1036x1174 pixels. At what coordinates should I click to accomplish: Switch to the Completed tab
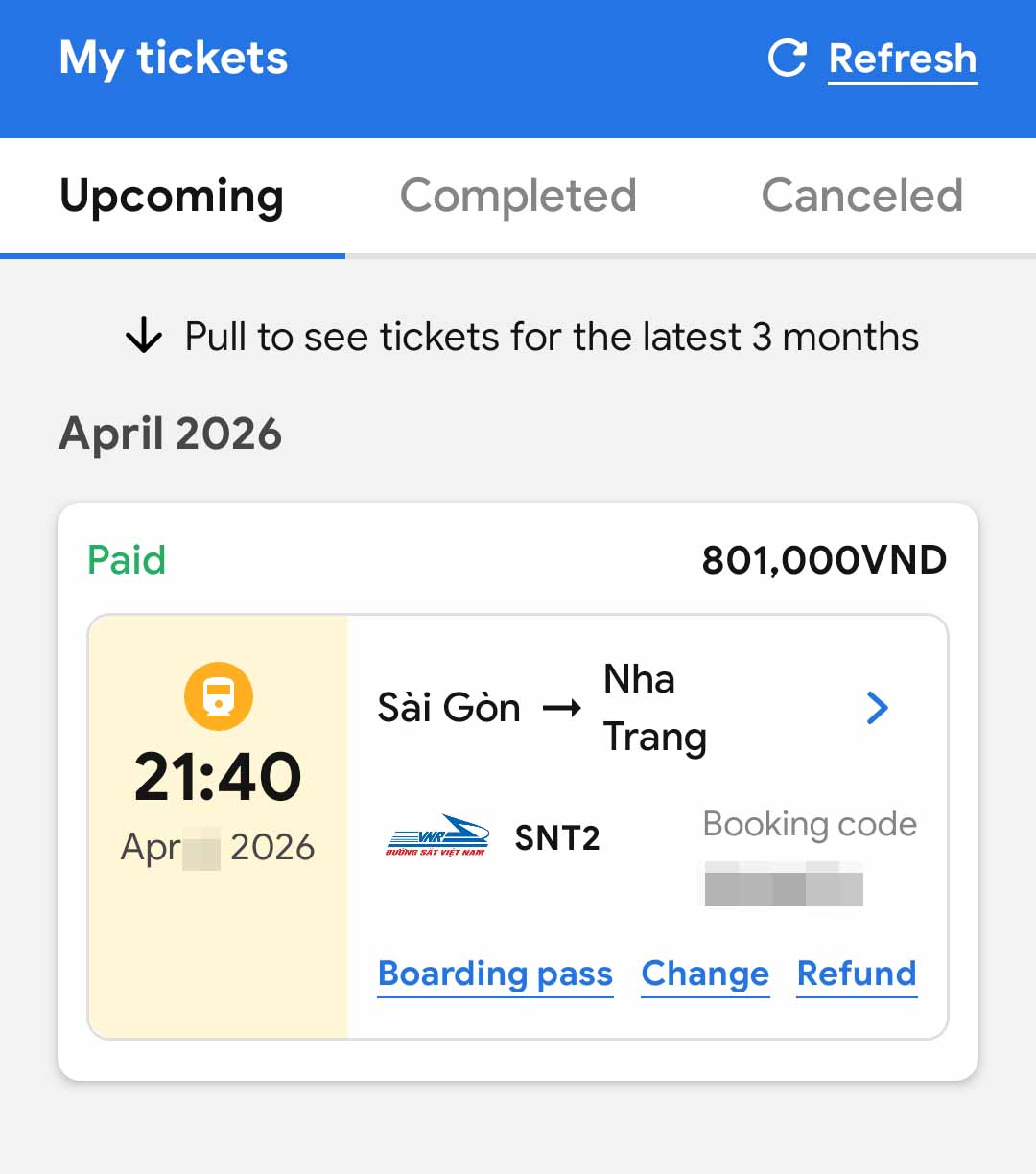[518, 197]
